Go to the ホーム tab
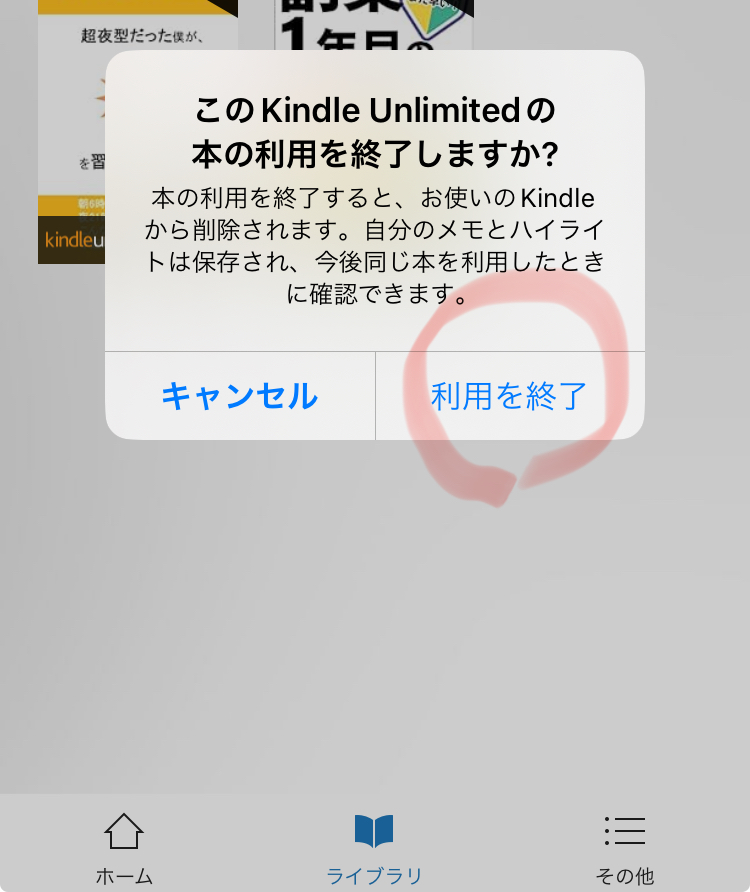The width and height of the screenshot is (750, 892). click(x=124, y=846)
